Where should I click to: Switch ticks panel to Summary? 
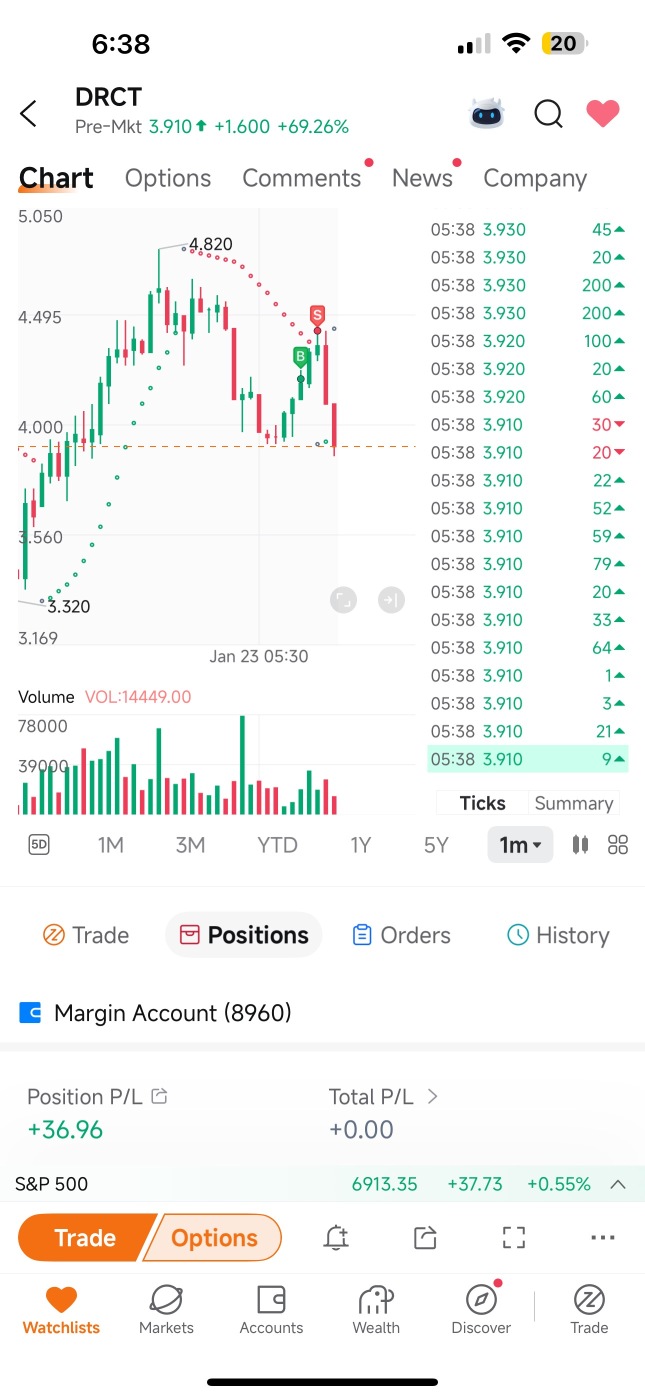(573, 803)
